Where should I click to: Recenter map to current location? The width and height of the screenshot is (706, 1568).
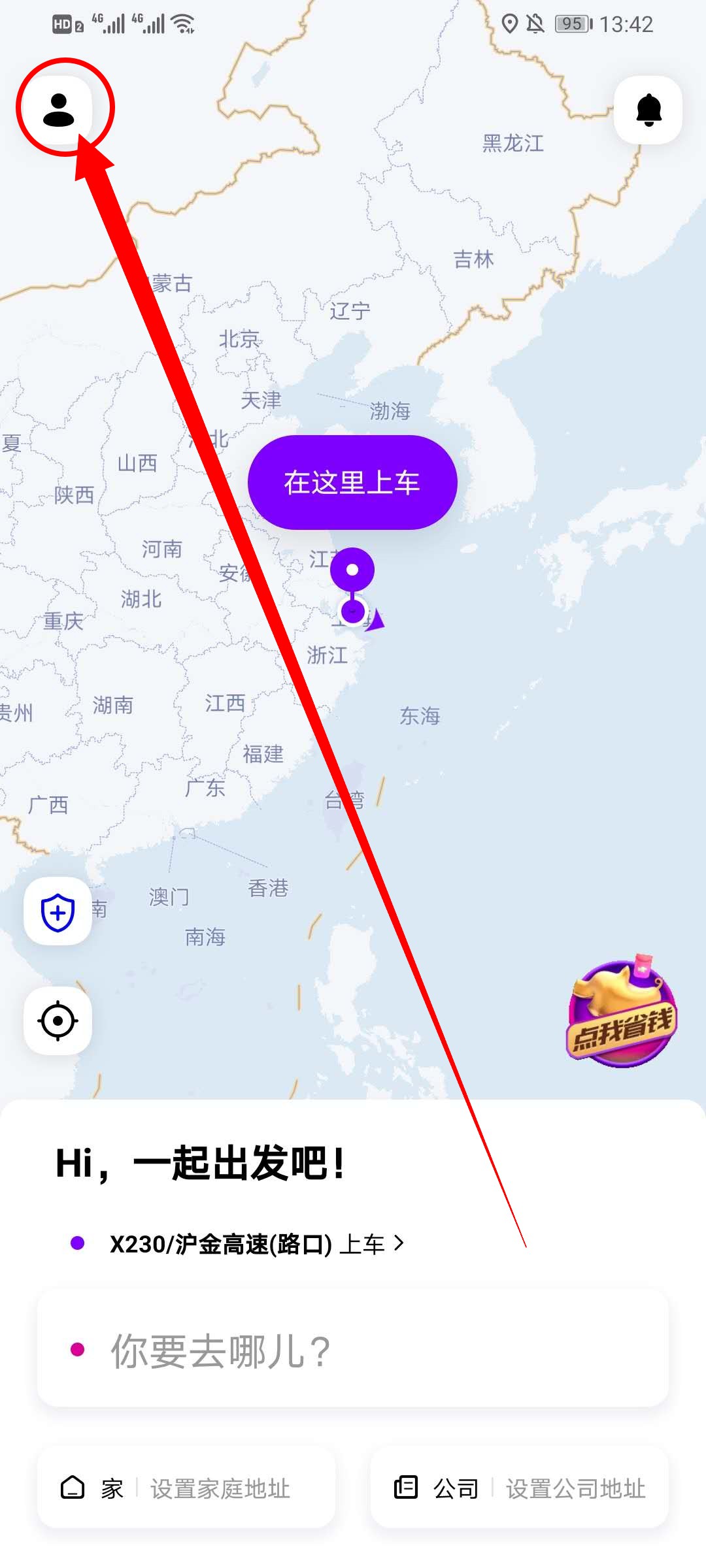[x=58, y=1021]
